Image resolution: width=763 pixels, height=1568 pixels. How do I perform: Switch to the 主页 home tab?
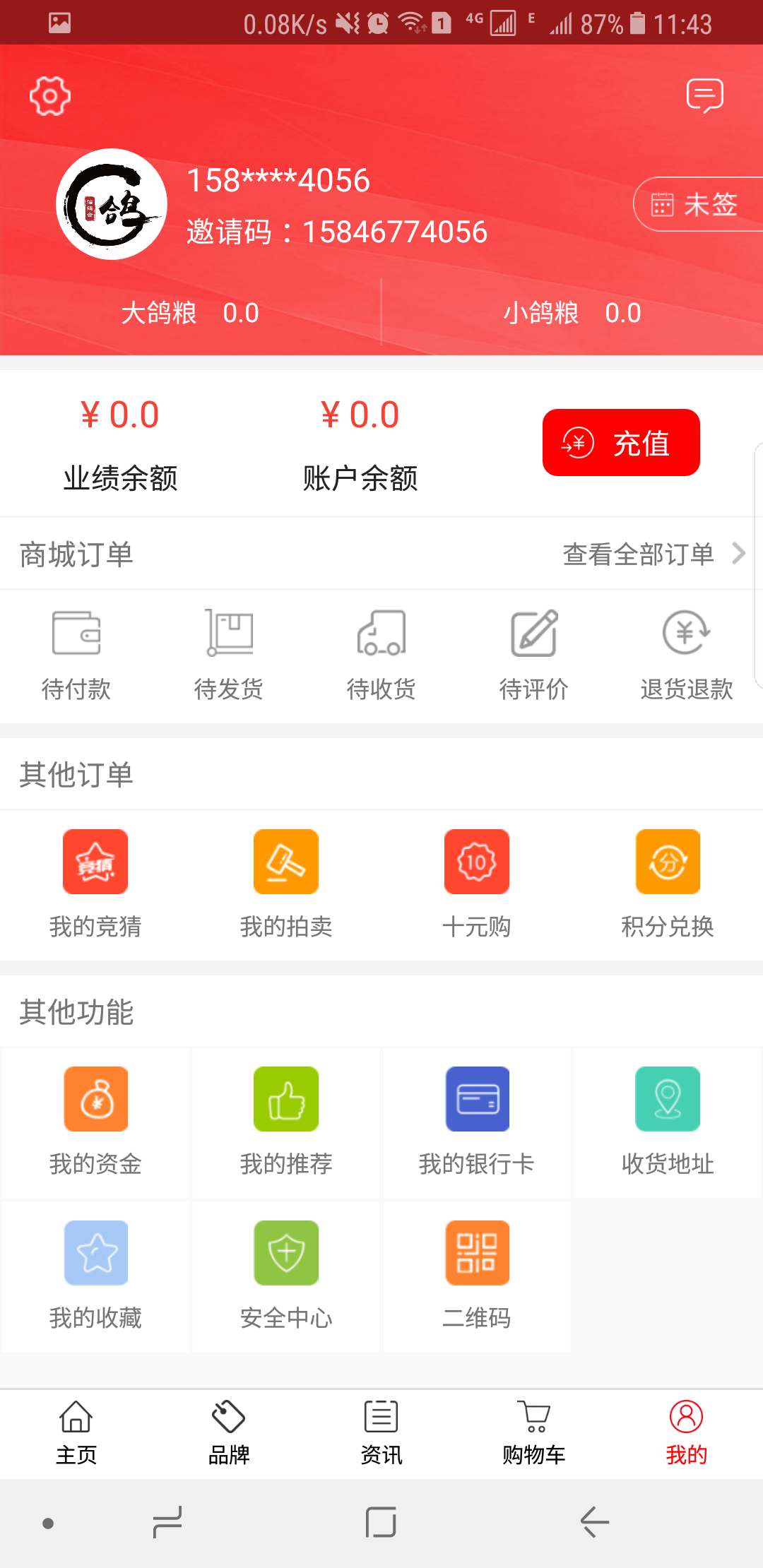(76, 1433)
